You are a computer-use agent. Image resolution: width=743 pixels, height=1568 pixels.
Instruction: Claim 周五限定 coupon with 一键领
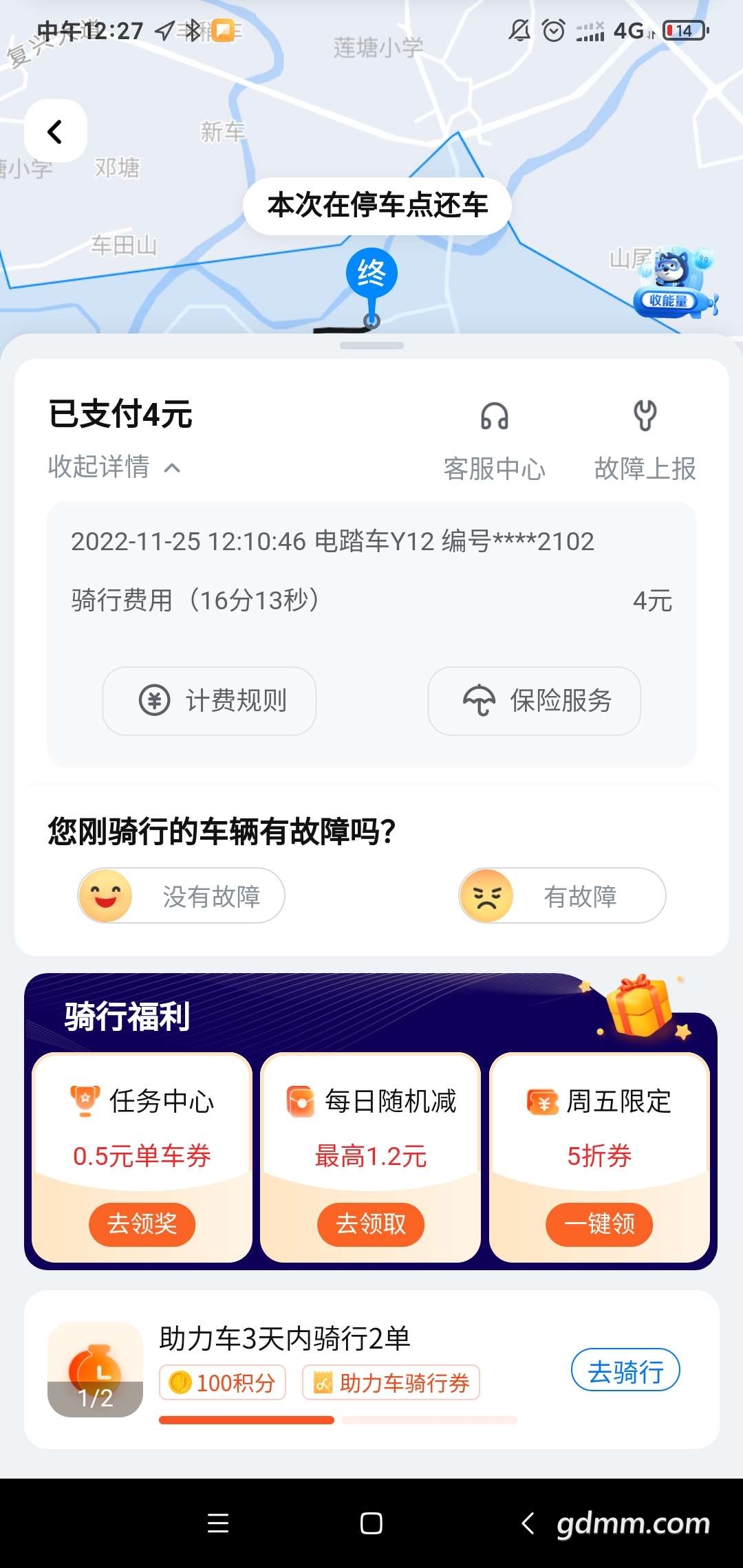599,1224
